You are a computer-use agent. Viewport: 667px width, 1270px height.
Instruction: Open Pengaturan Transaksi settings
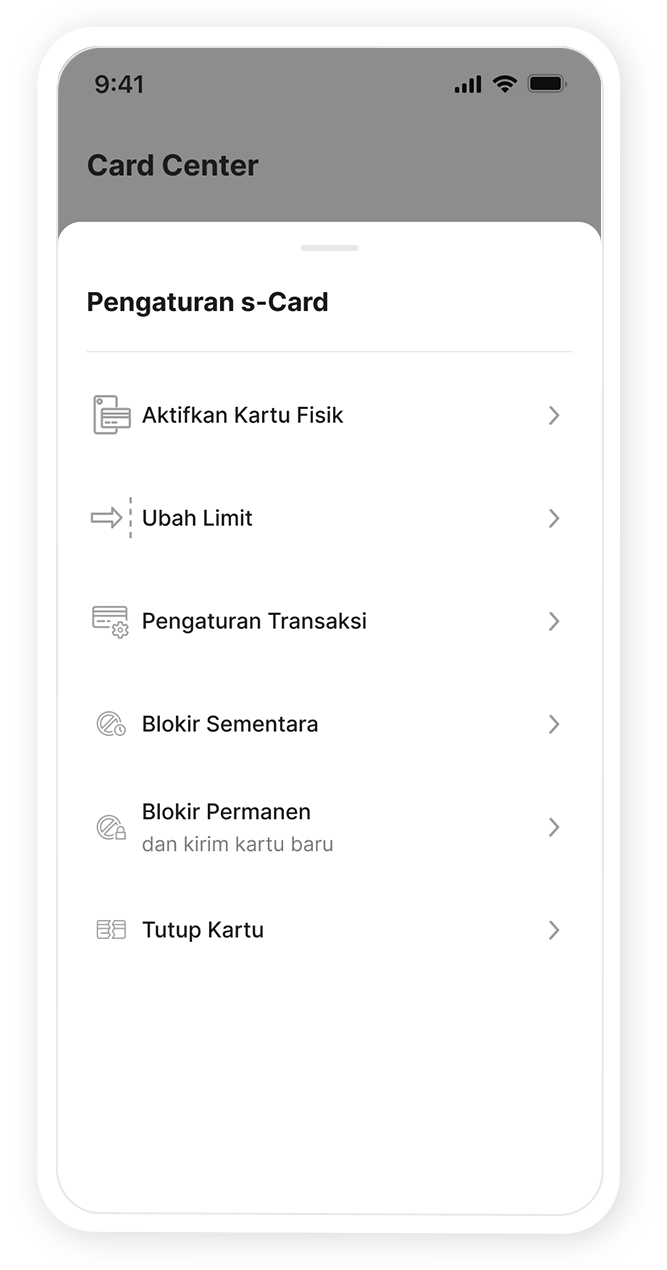coord(328,621)
